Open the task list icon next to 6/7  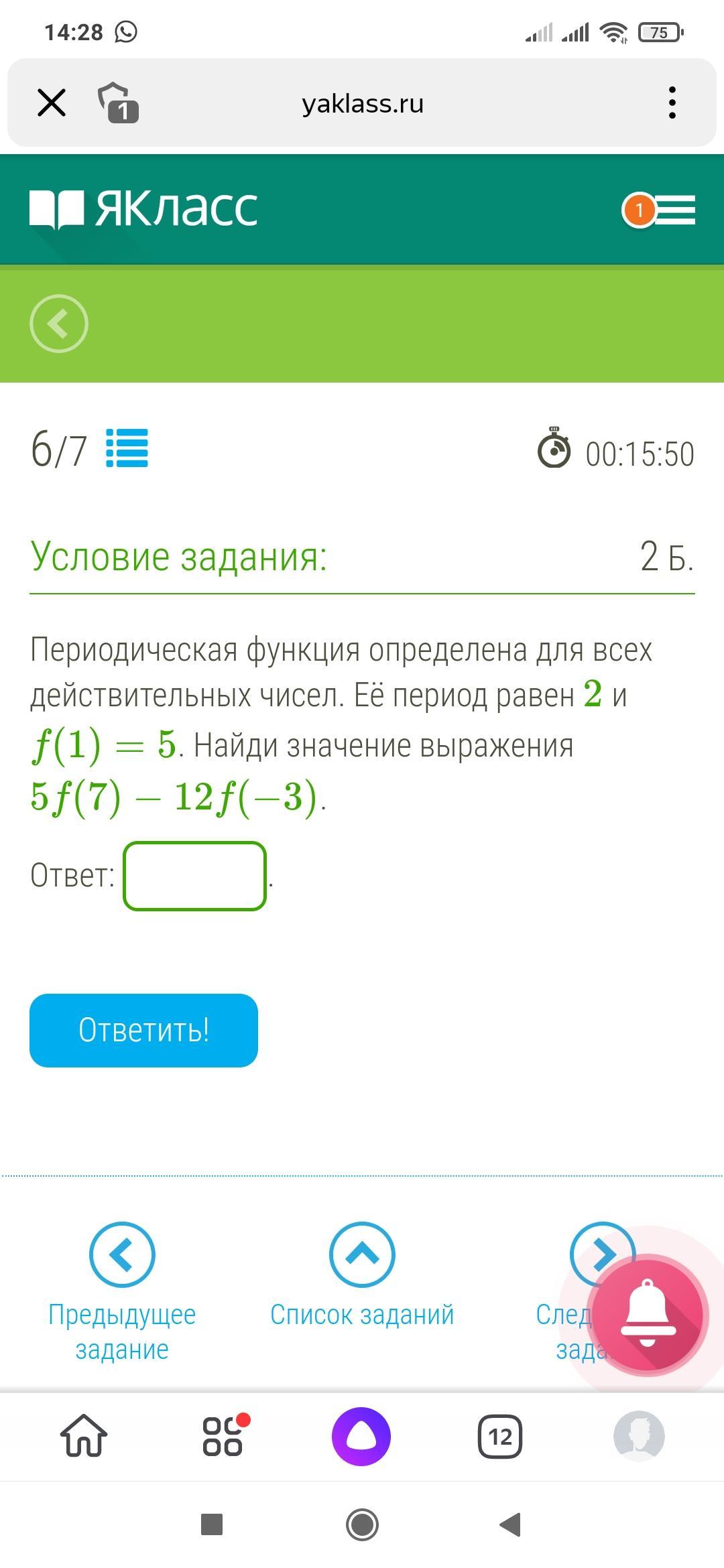127,449
